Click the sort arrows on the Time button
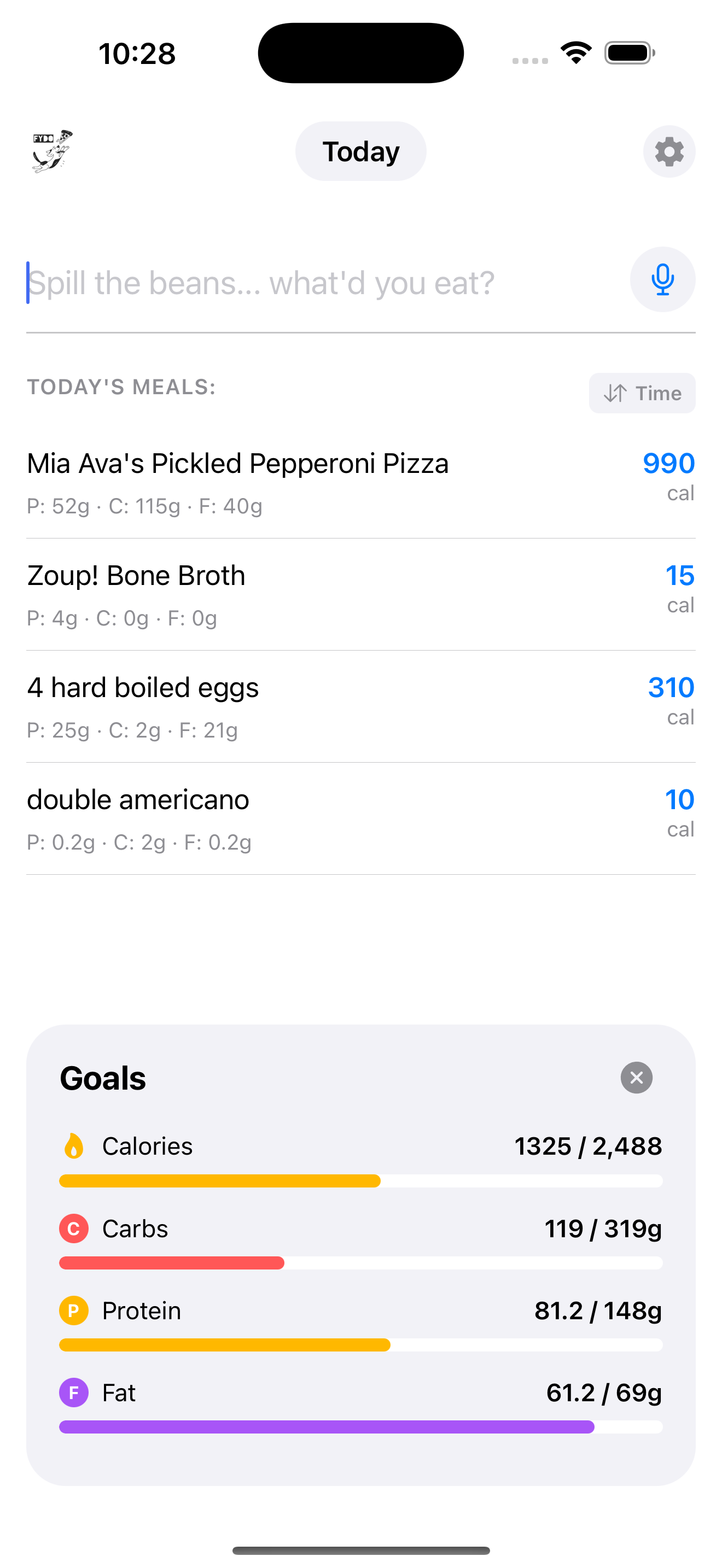The image size is (722, 1568). (x=615, y=393)
